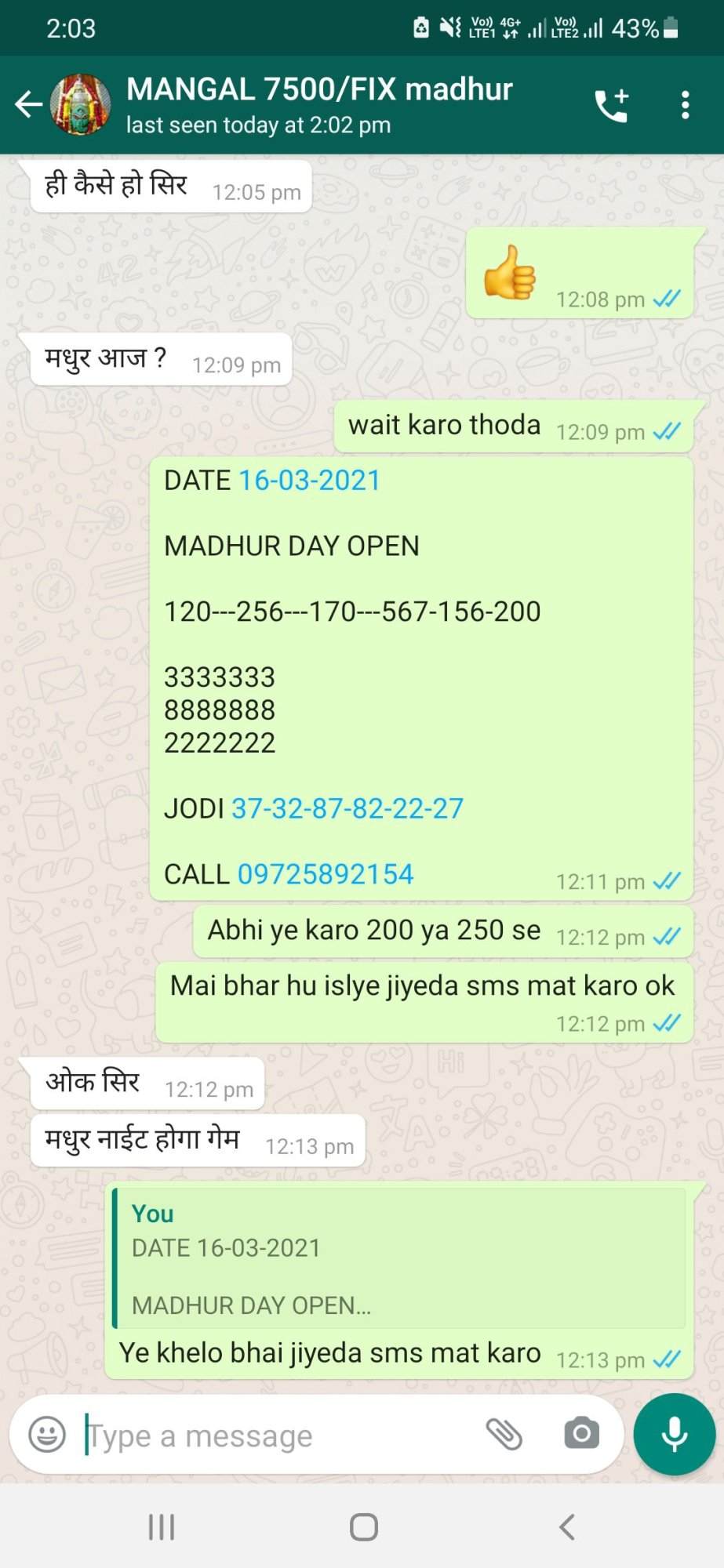The width and height of the screenshot is (724, 1568).
Task: Open the emoji picker
Action: pyautogui.click(x=47, y=1435)
